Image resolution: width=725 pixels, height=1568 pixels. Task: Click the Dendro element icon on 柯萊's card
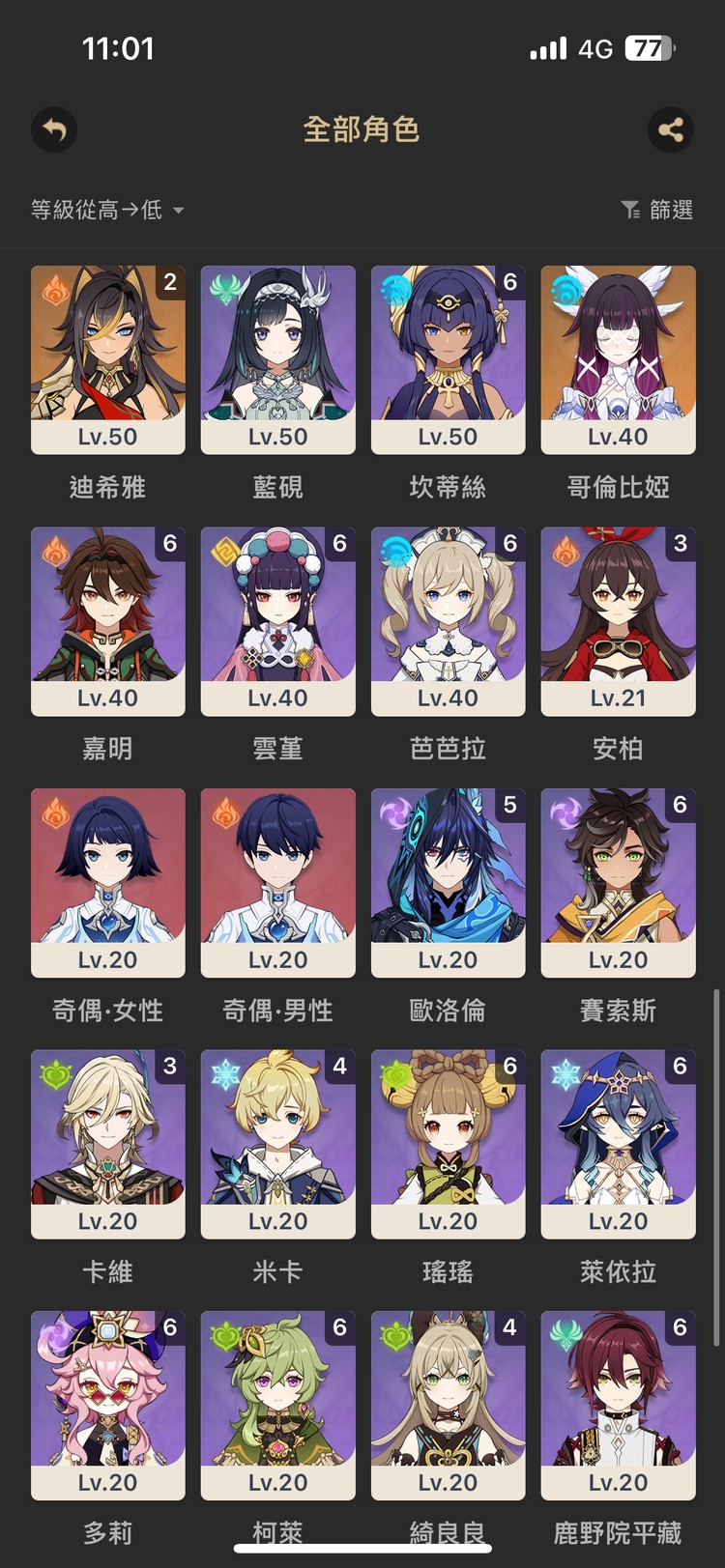coord(223,1331)
